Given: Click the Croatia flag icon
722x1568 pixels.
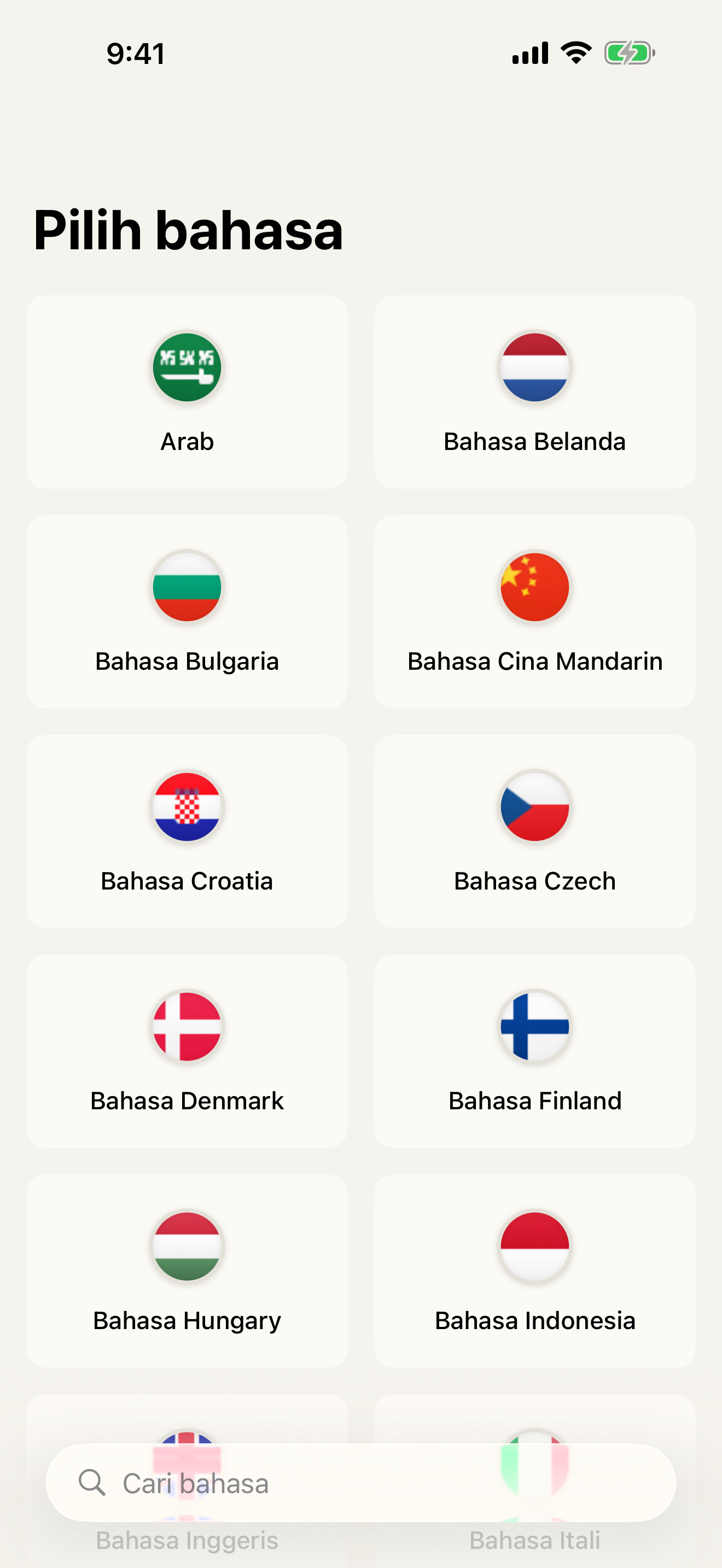Looking at the screenshot, I should 187,807.
